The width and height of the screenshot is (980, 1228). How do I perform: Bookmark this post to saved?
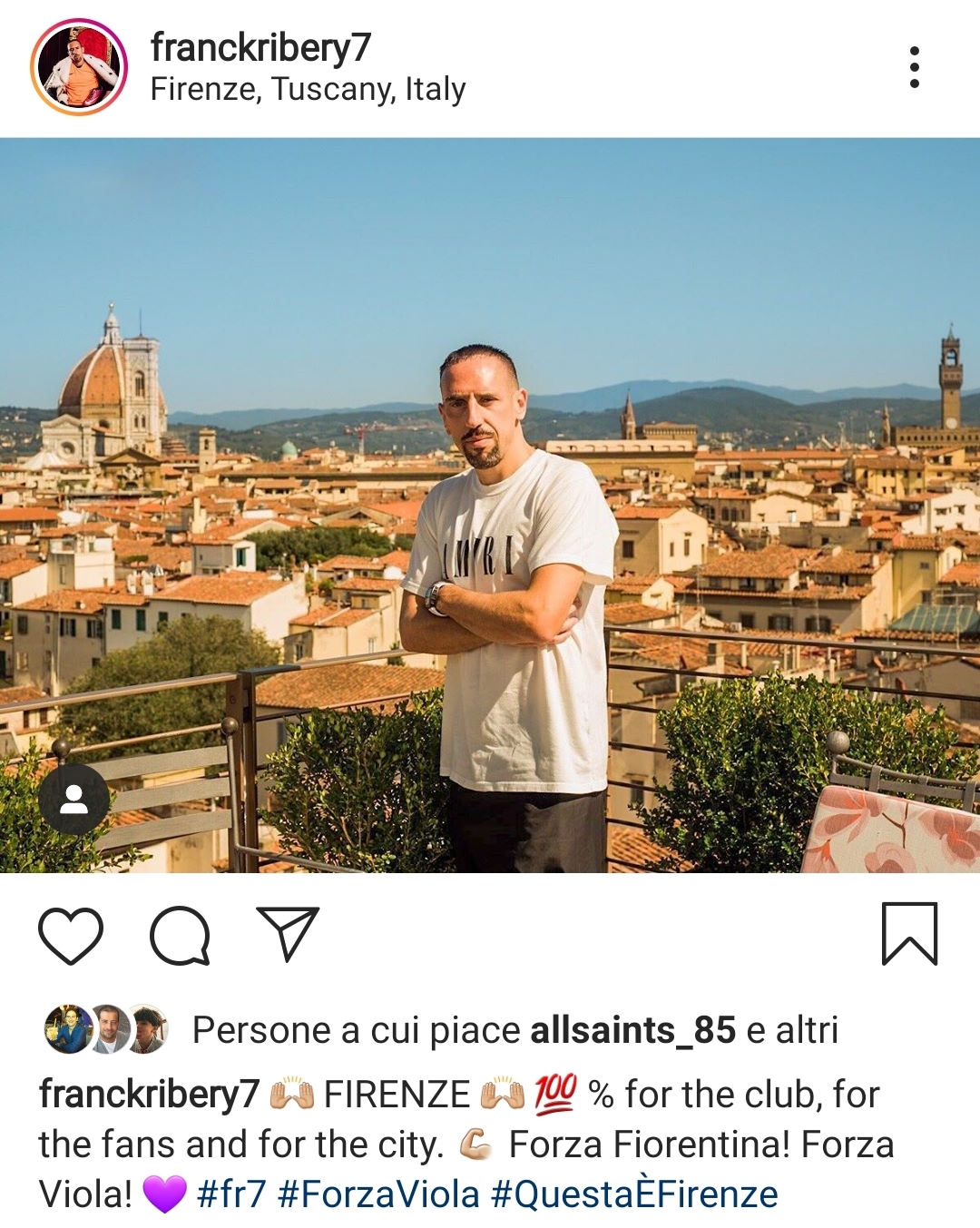[909, 933]
